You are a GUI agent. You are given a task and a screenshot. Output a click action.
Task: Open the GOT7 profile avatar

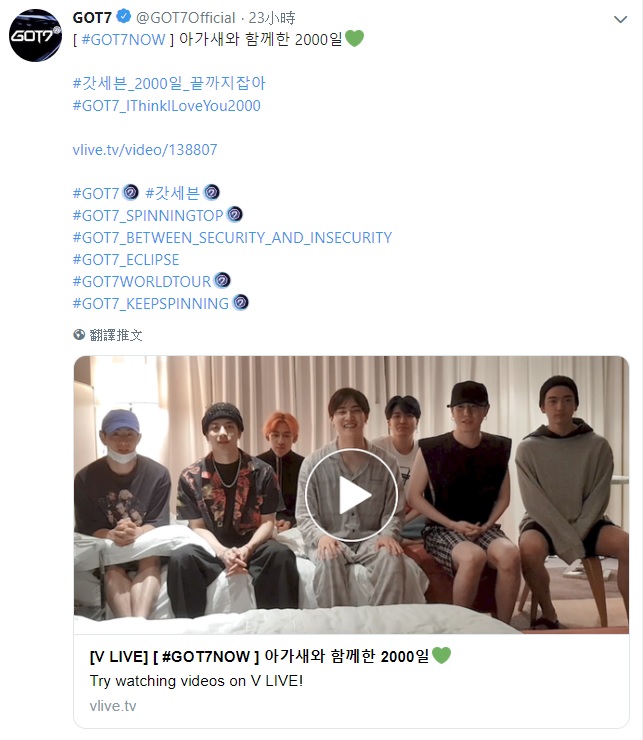pyautogui.click(x=34, y=37)
